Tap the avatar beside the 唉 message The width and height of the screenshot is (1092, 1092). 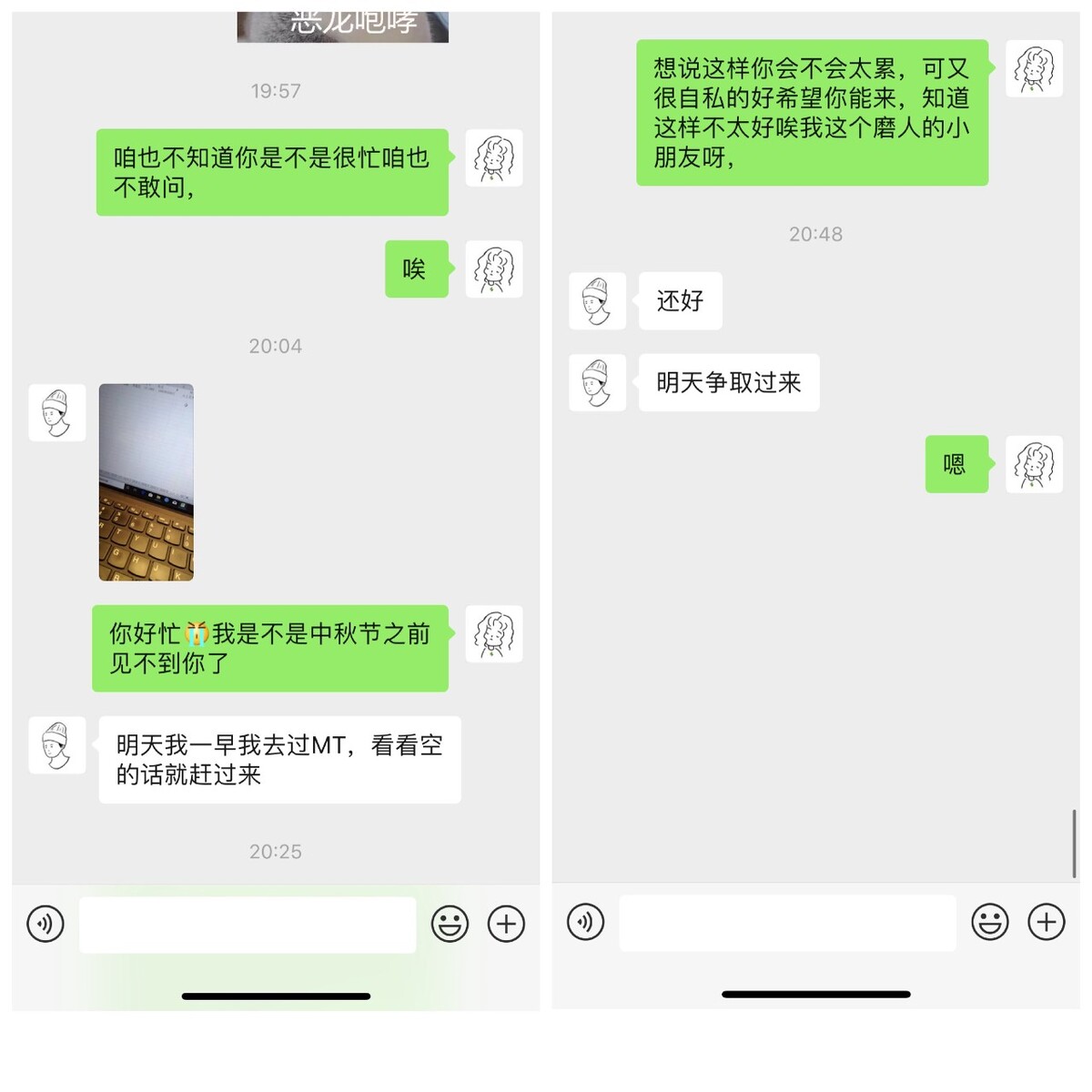click(494, 268)
